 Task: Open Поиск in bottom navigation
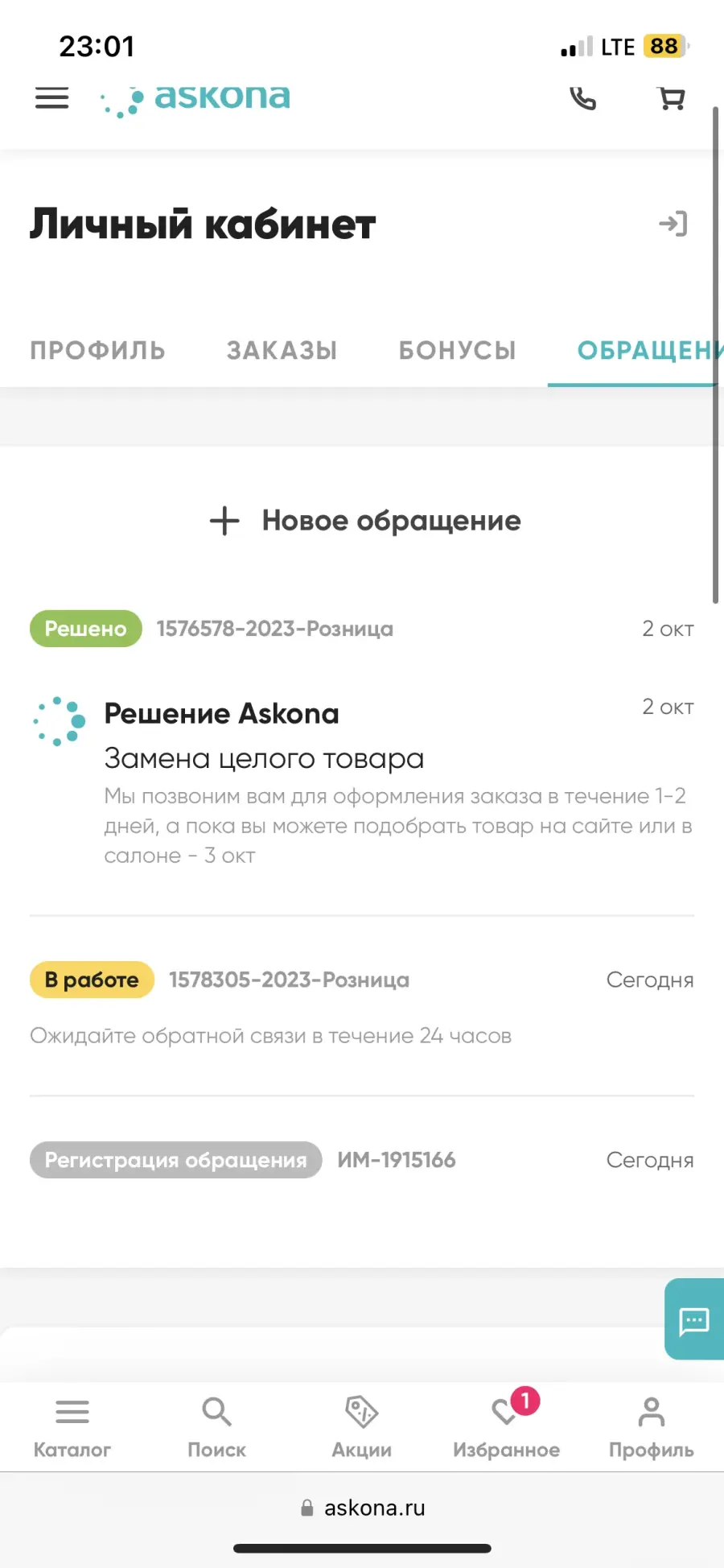(x=217, y=1427)
